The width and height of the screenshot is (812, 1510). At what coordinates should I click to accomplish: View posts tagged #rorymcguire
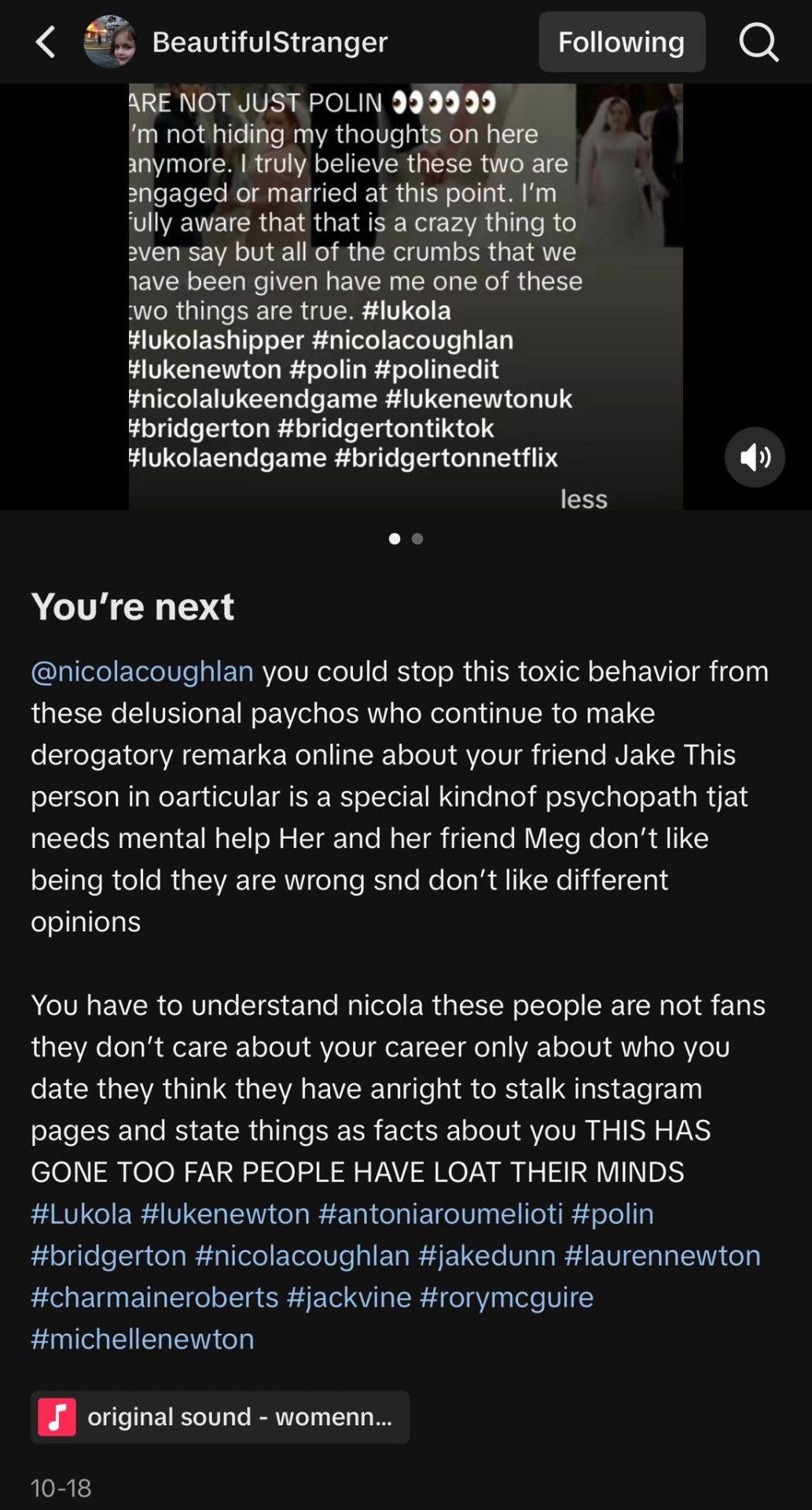[x=506, y=1297]
